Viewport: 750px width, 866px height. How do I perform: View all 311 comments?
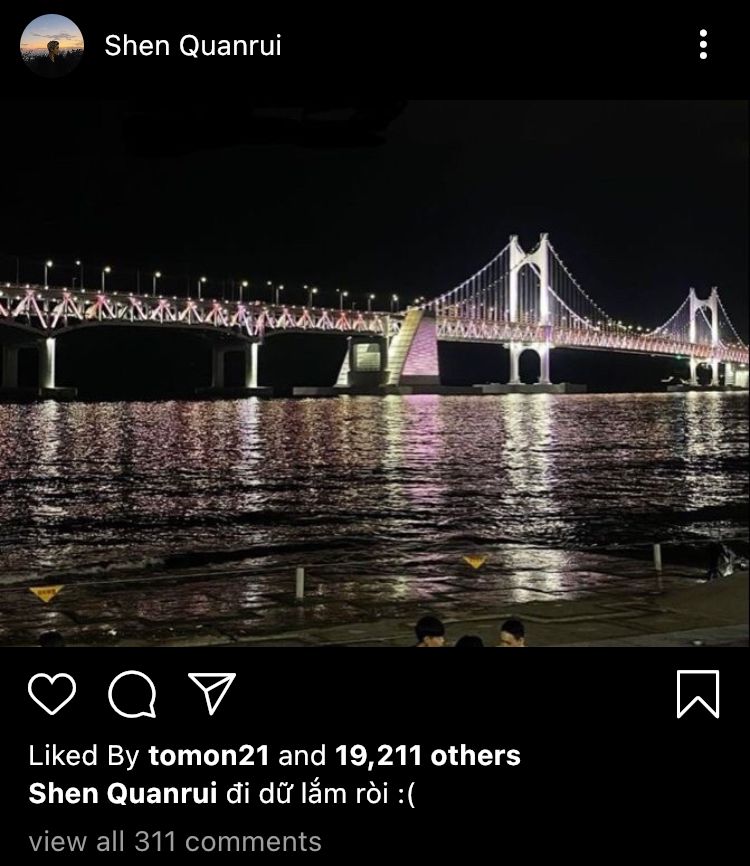[175, 841]
